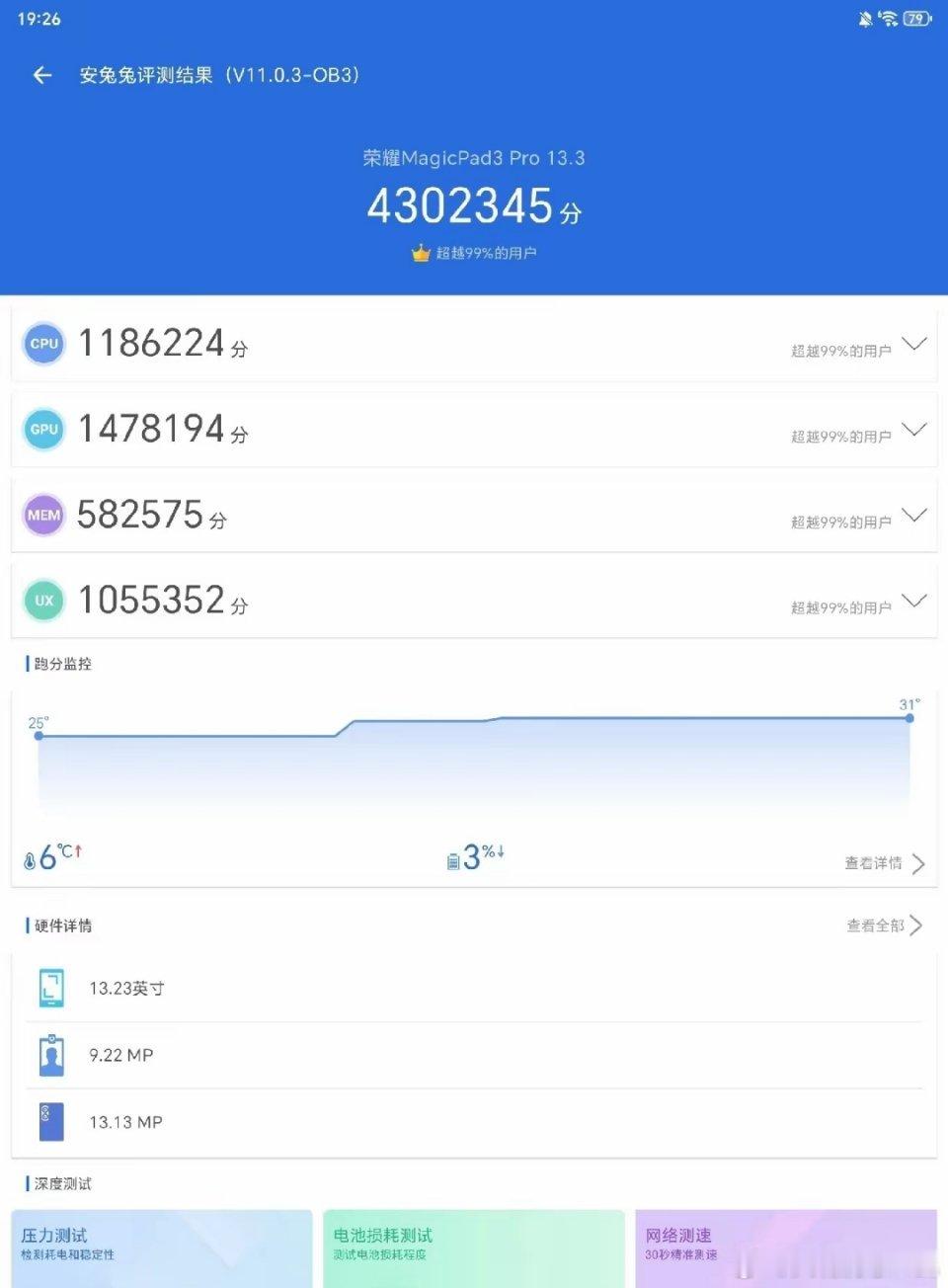
Task: Open the 电池损耗测试 card
Action: pyautogui.click(x=474, y=1247)
